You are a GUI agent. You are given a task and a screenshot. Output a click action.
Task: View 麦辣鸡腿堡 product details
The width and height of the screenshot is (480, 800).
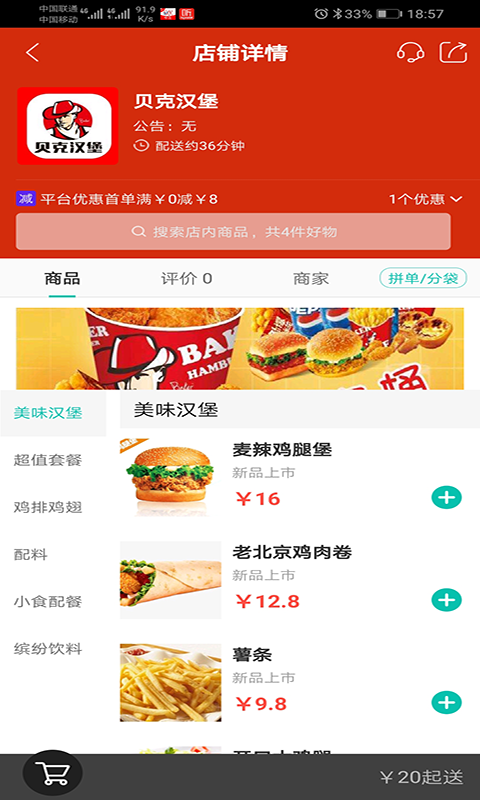click(x=282, y=449)
